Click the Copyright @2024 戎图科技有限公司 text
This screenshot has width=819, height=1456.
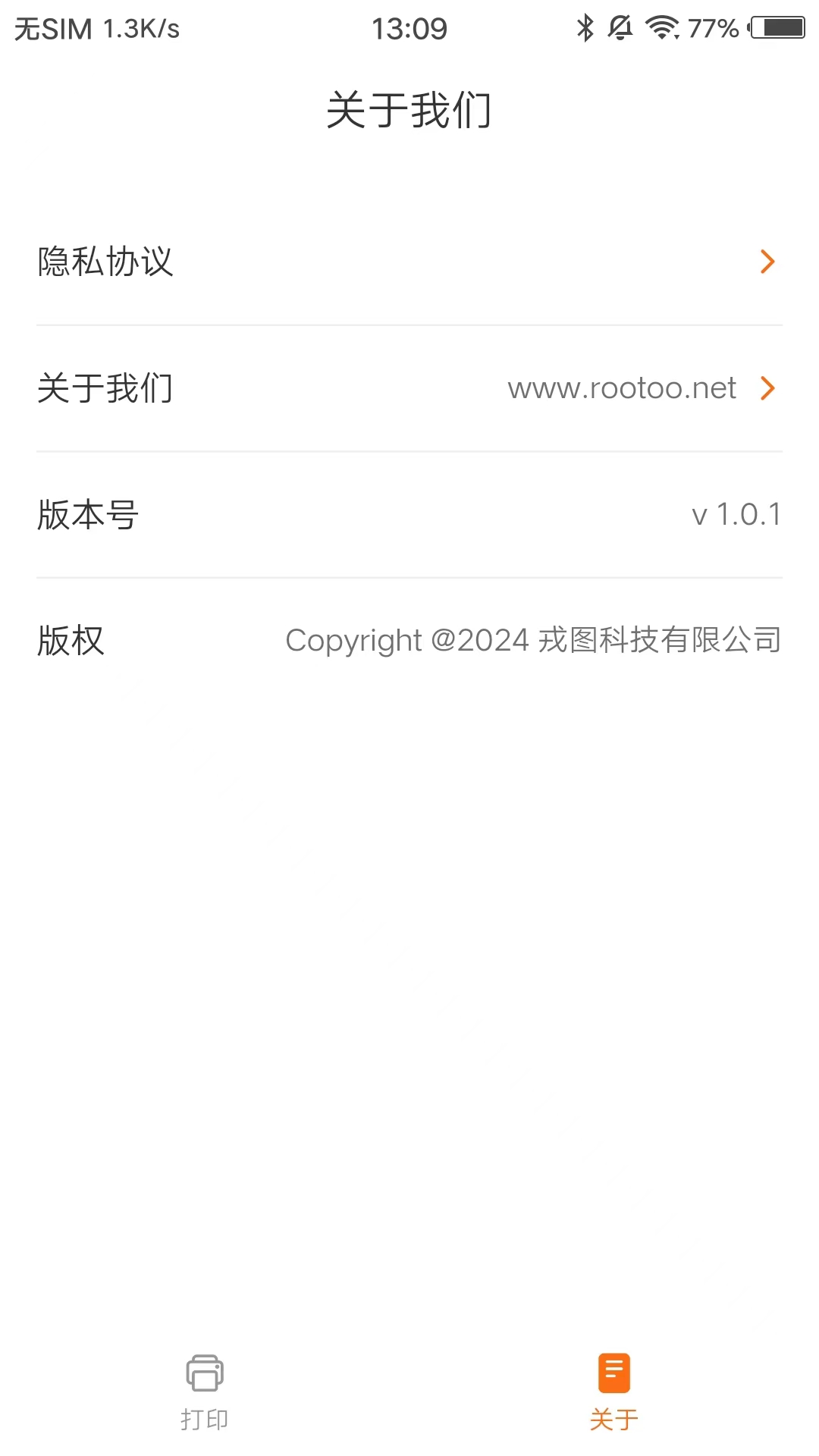tap(533, 641)
